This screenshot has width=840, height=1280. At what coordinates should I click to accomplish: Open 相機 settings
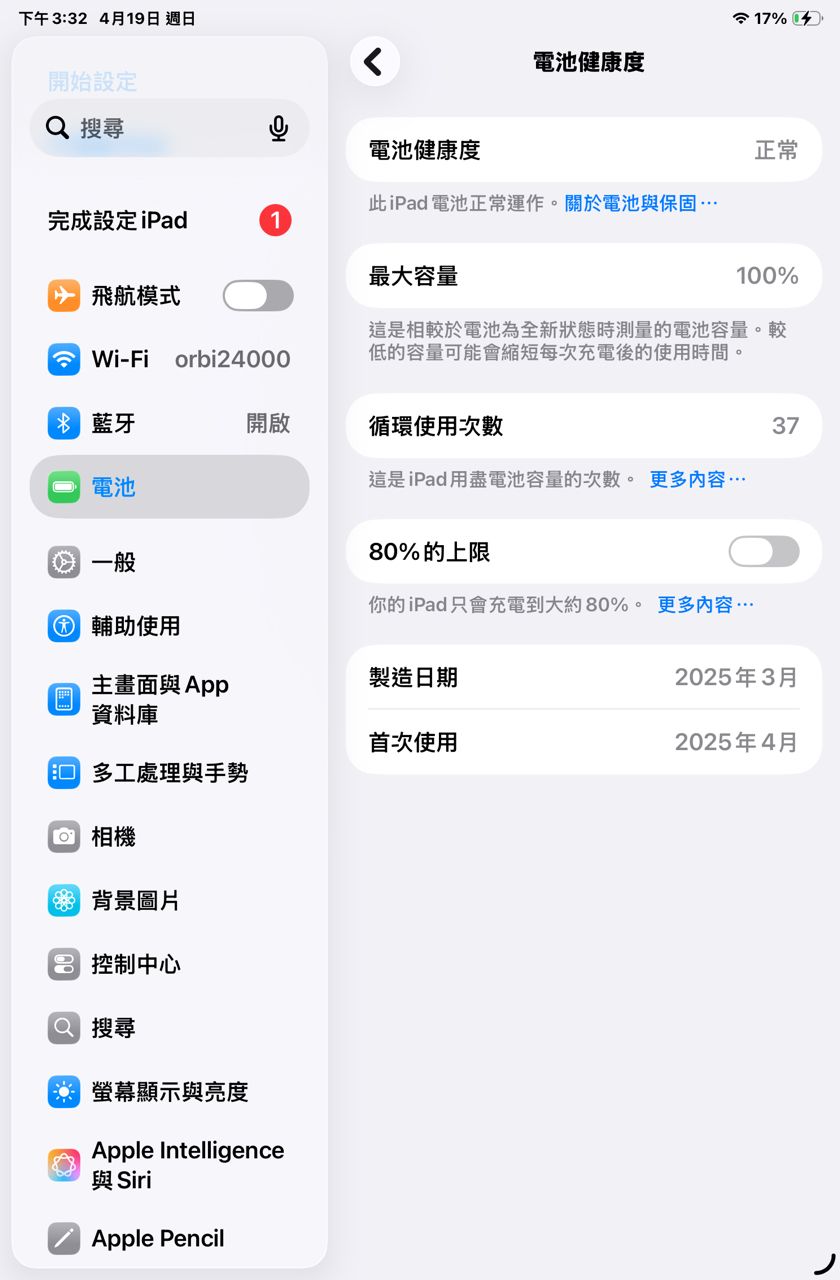pyautogui.click(x=168, y=837)
